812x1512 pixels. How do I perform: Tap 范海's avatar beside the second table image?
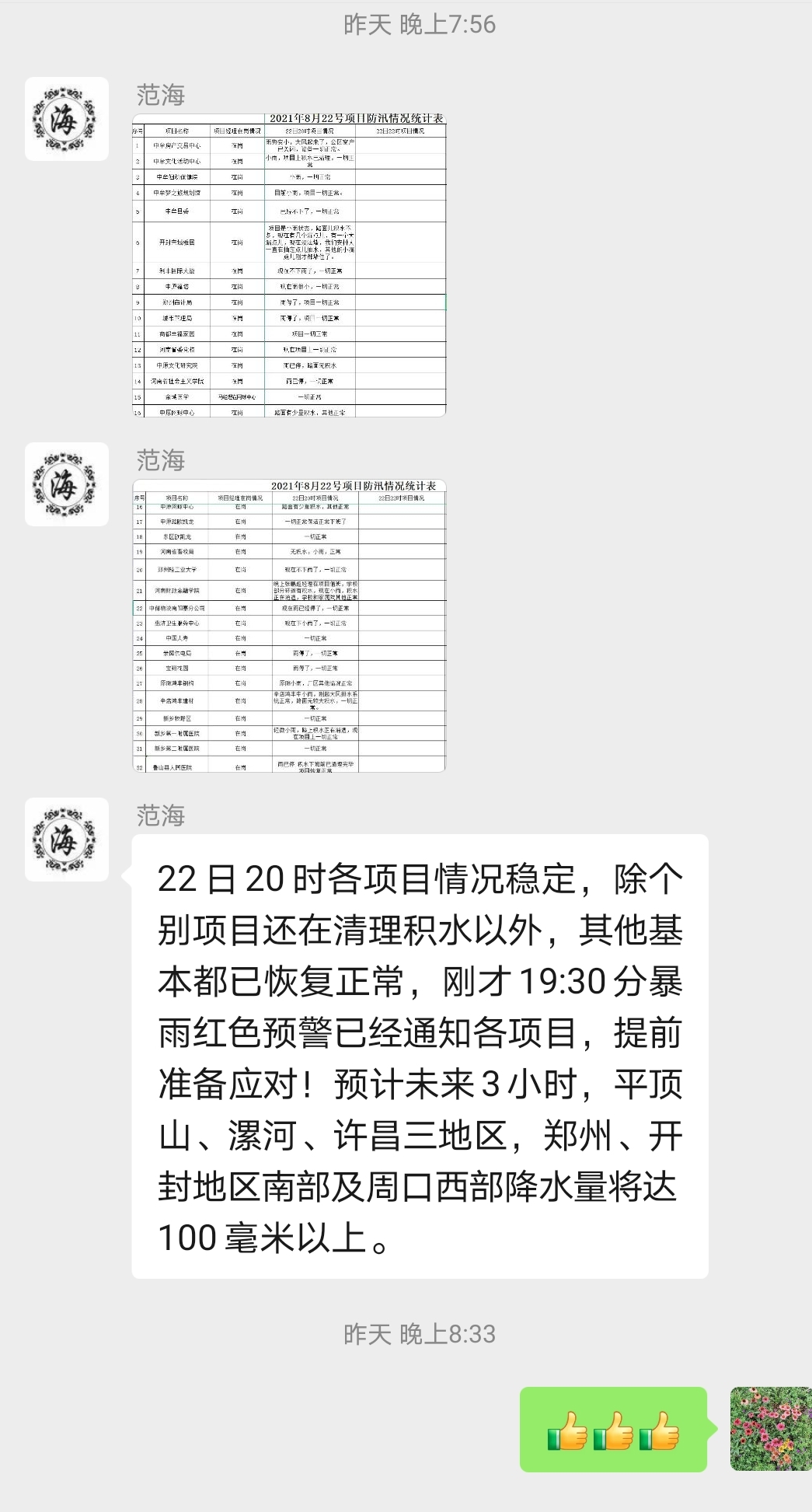(67, 484)
